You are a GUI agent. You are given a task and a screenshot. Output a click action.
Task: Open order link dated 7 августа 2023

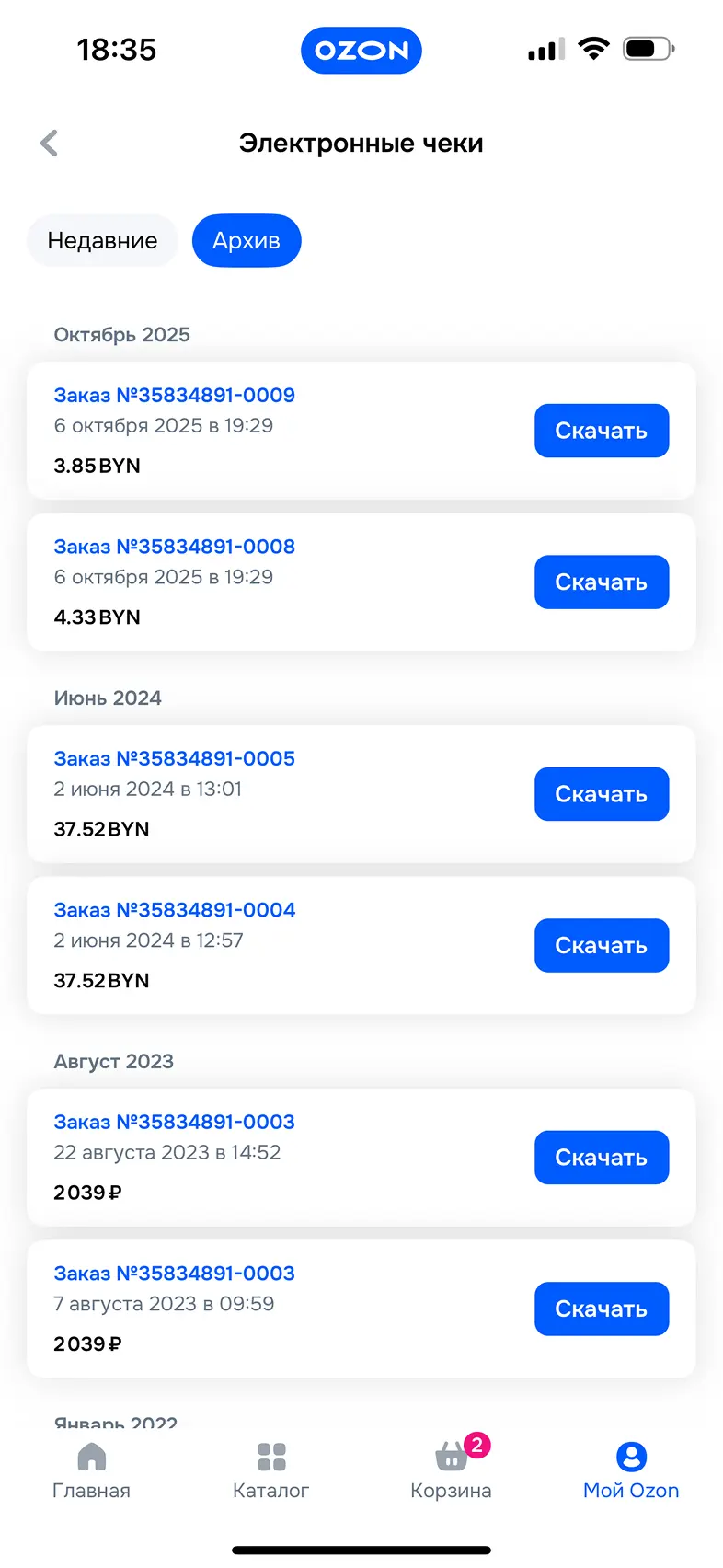click(174, 1274)
